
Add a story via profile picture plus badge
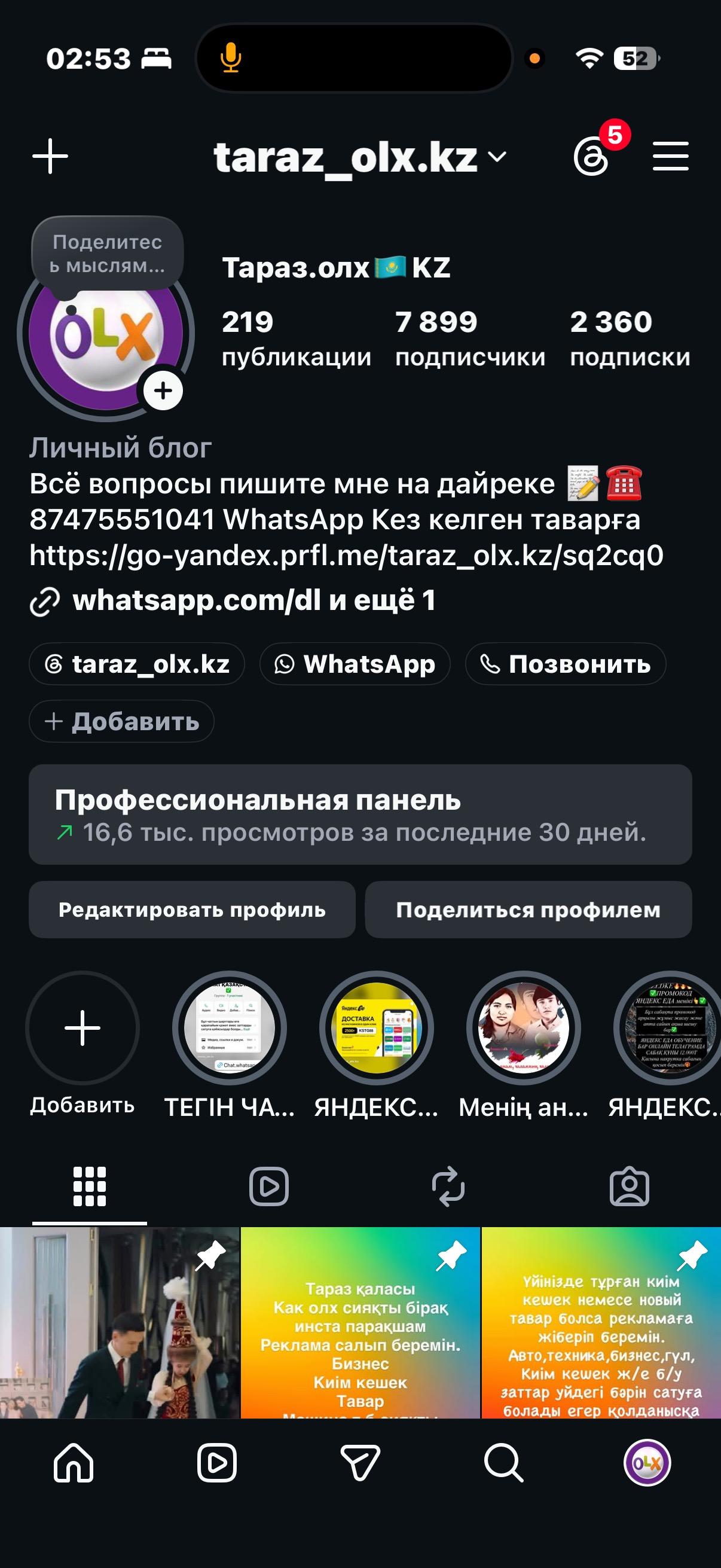point(163,391)
